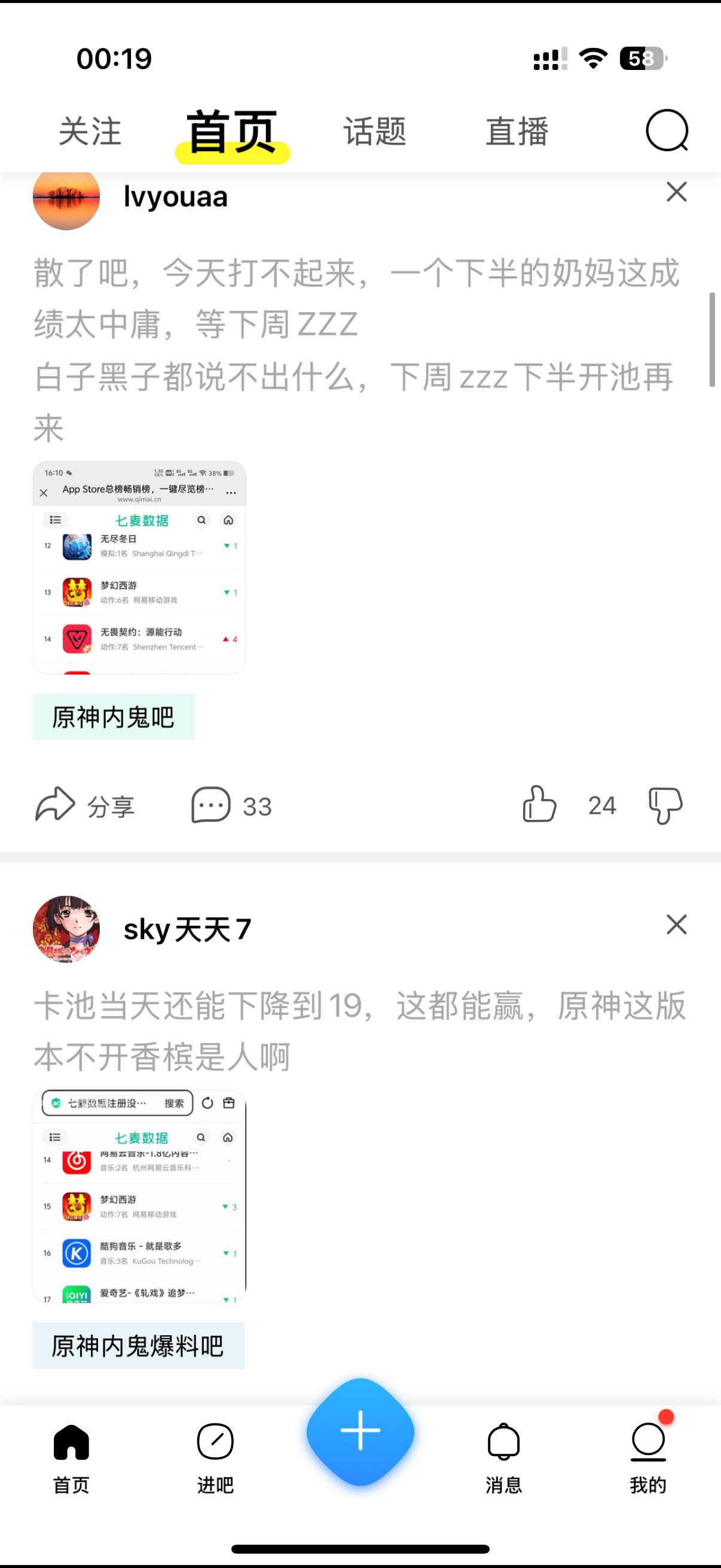The image size is (721, 1568).
Task: Dismiss the post by sky天天7
Action: 676,925
